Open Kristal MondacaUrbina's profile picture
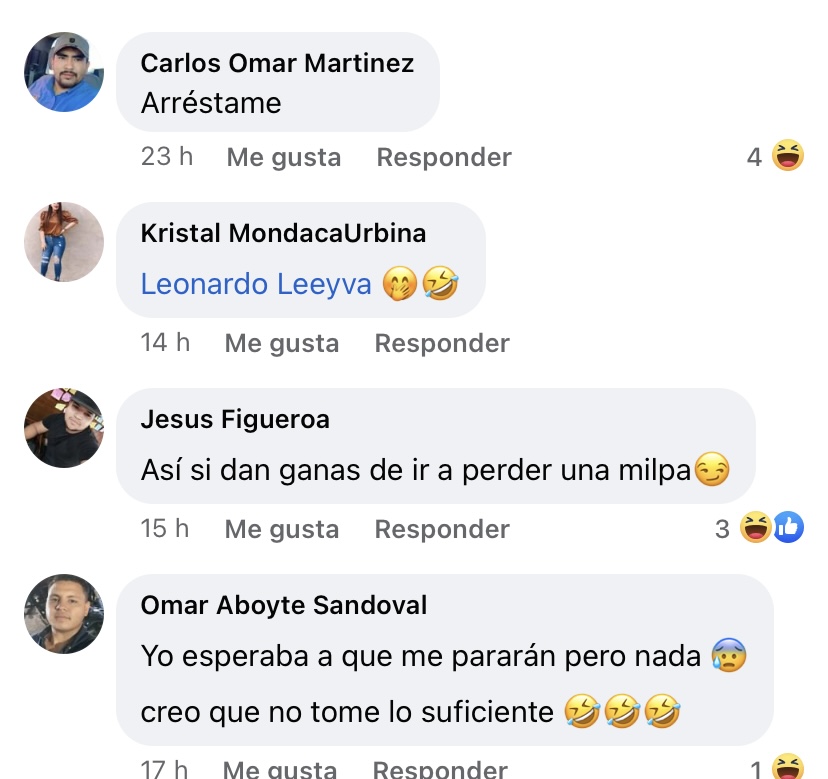The width and height of the screenshot is (828, 779). tap(64, 242)
